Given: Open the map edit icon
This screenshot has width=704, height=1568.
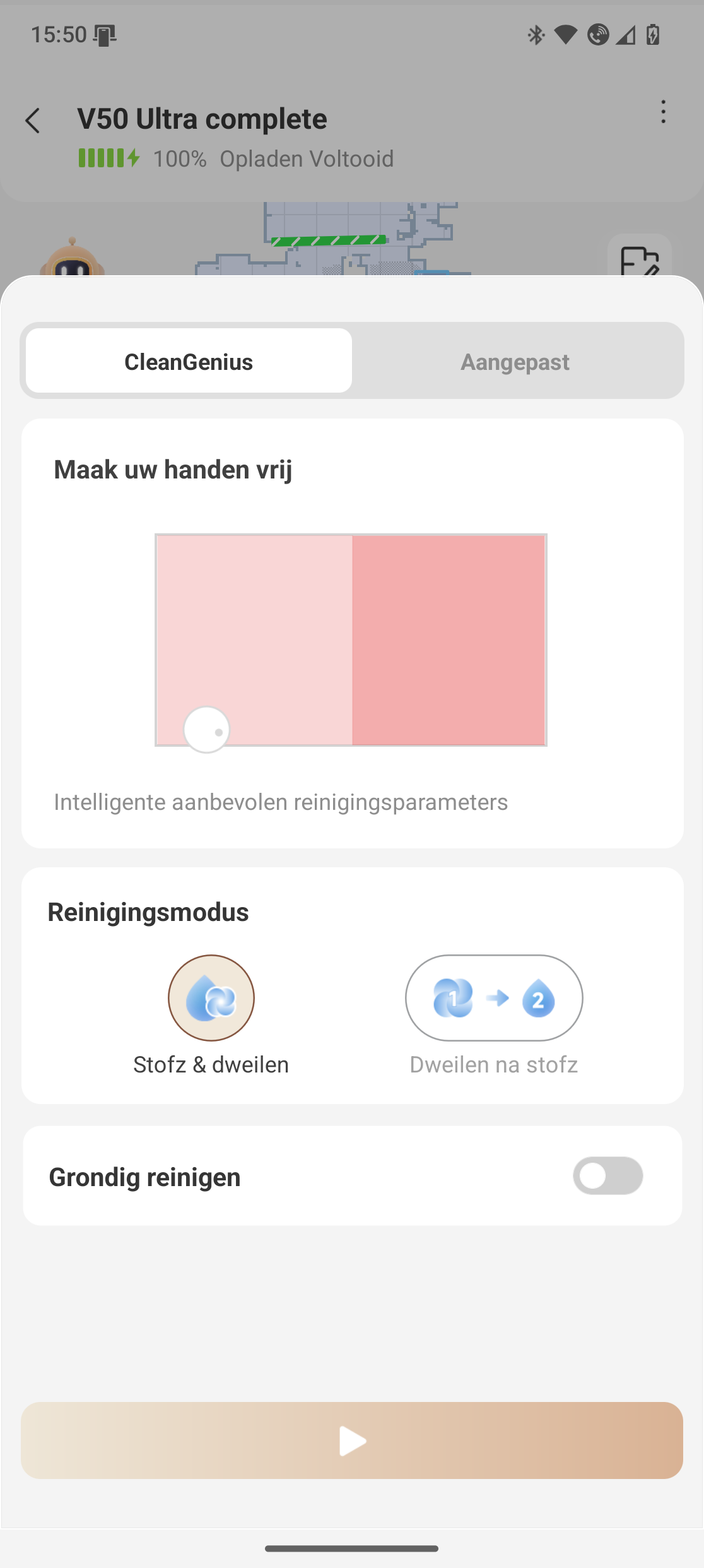Looking at the screenshot, I should 639,259.
